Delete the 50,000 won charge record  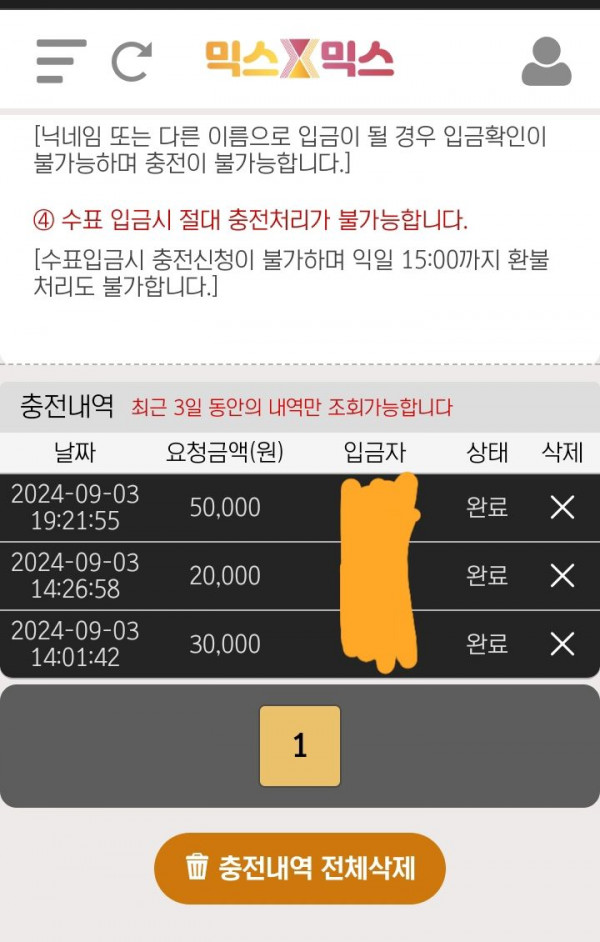tap(562, 508)
